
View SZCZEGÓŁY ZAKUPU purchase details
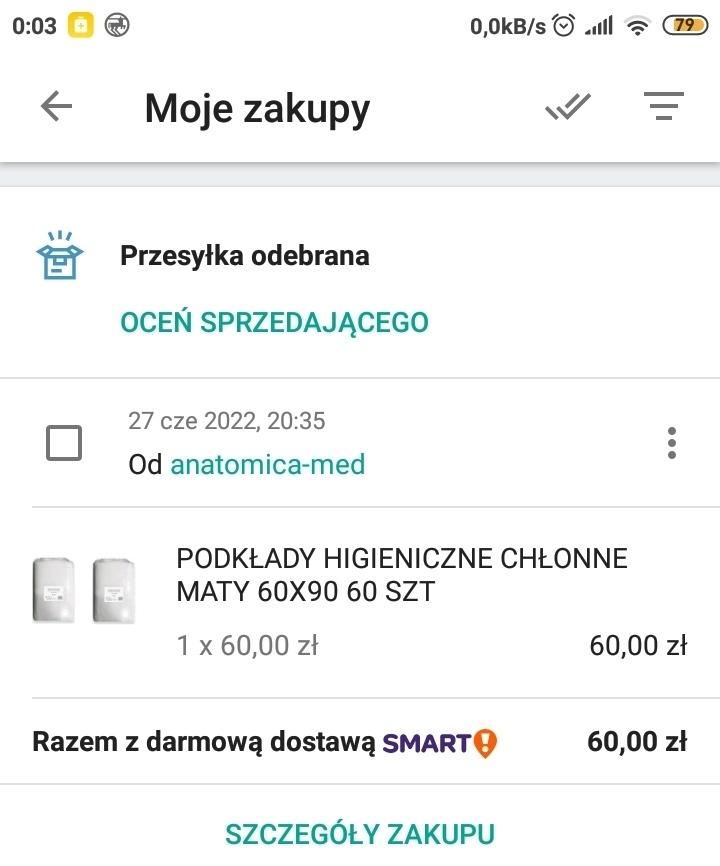coord(360,834)
